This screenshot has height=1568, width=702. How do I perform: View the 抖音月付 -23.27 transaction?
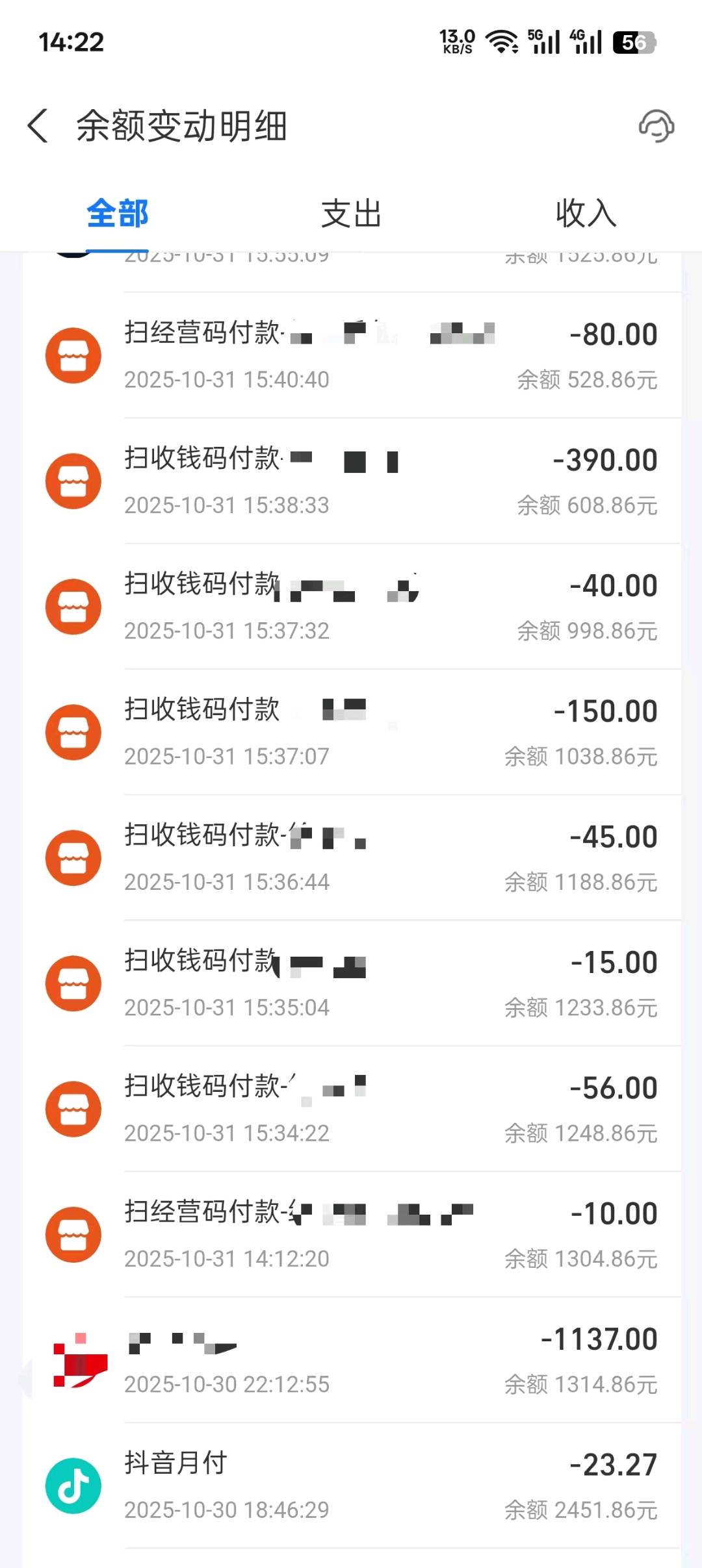[390, 1486]
